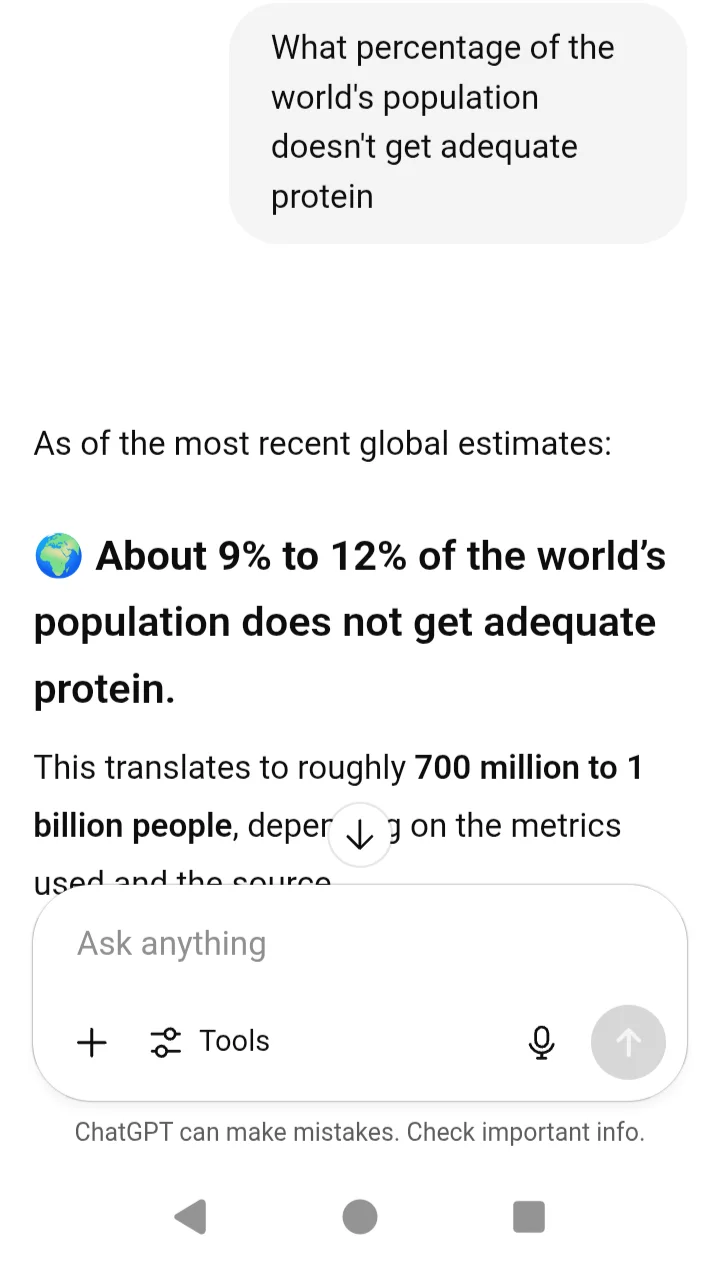
Task: Go back using the system back button
Action: click(190, 1216)
